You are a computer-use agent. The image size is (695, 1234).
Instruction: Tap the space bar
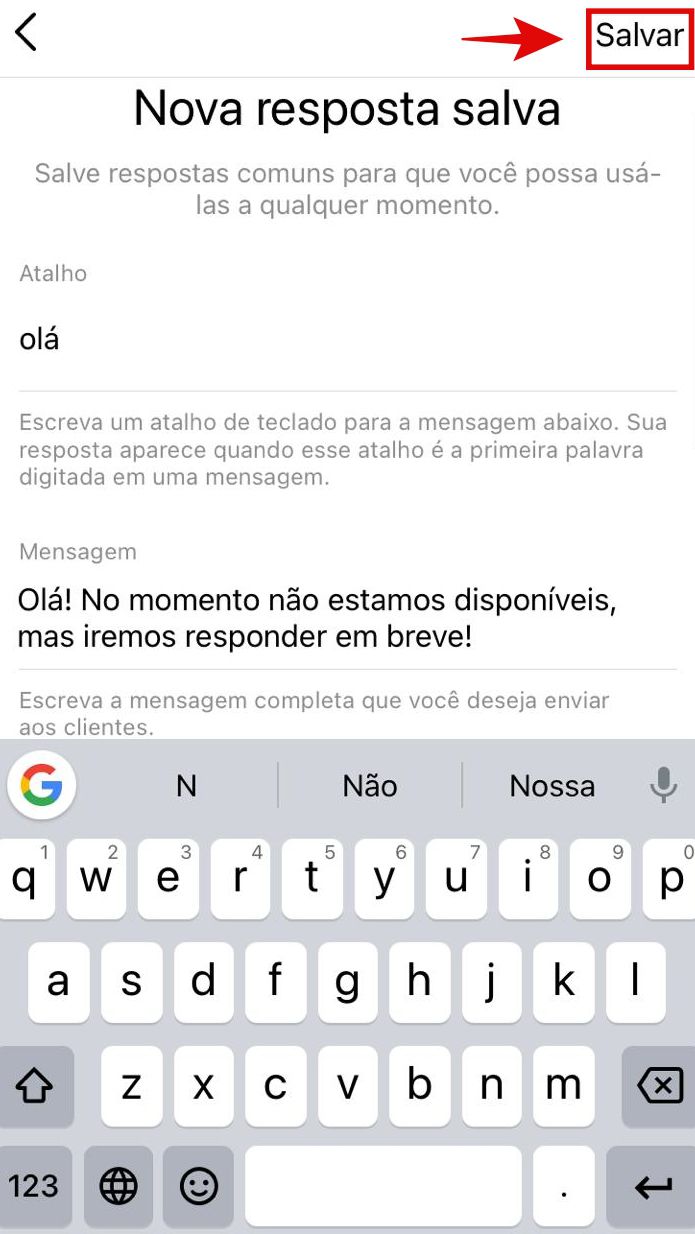point(383,1186)
